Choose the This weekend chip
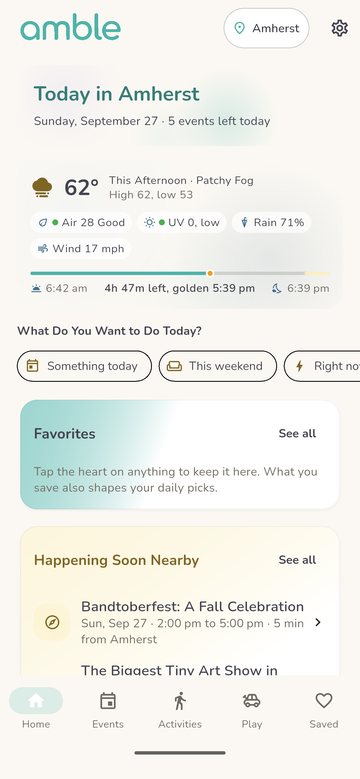Viewport: 360px width, 779px height. pyautogui.click(x=218, y=366)
